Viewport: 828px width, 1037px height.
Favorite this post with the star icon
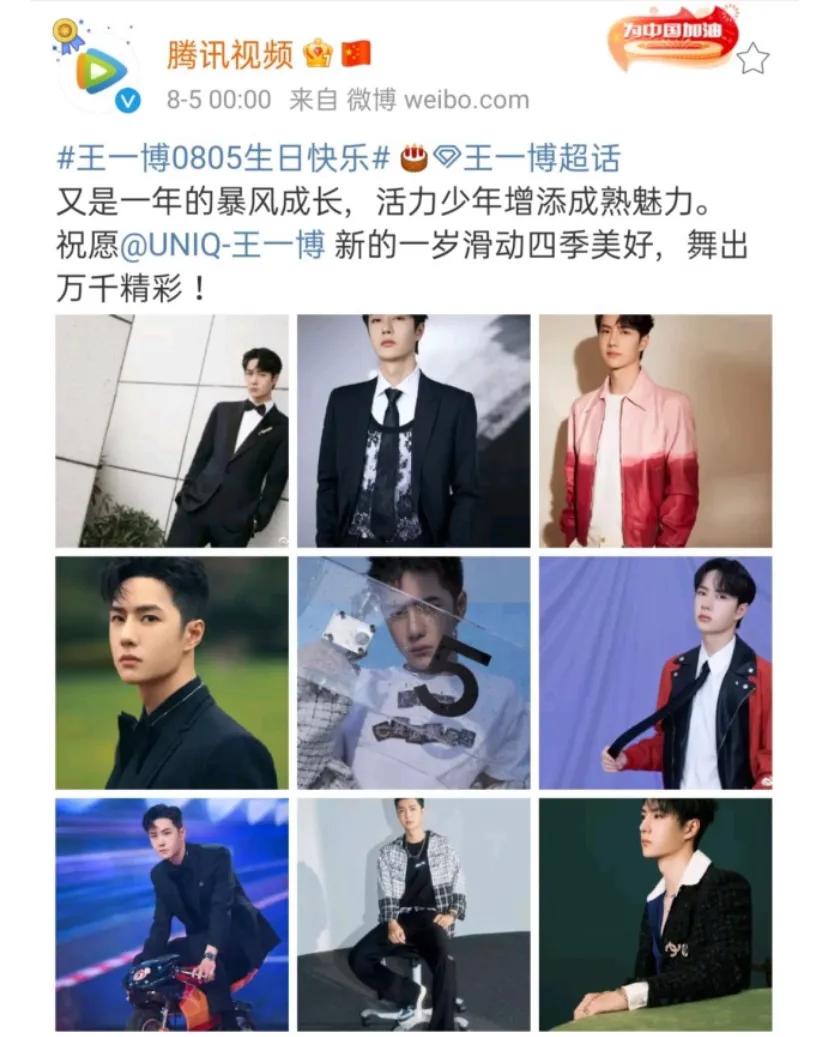752,59
